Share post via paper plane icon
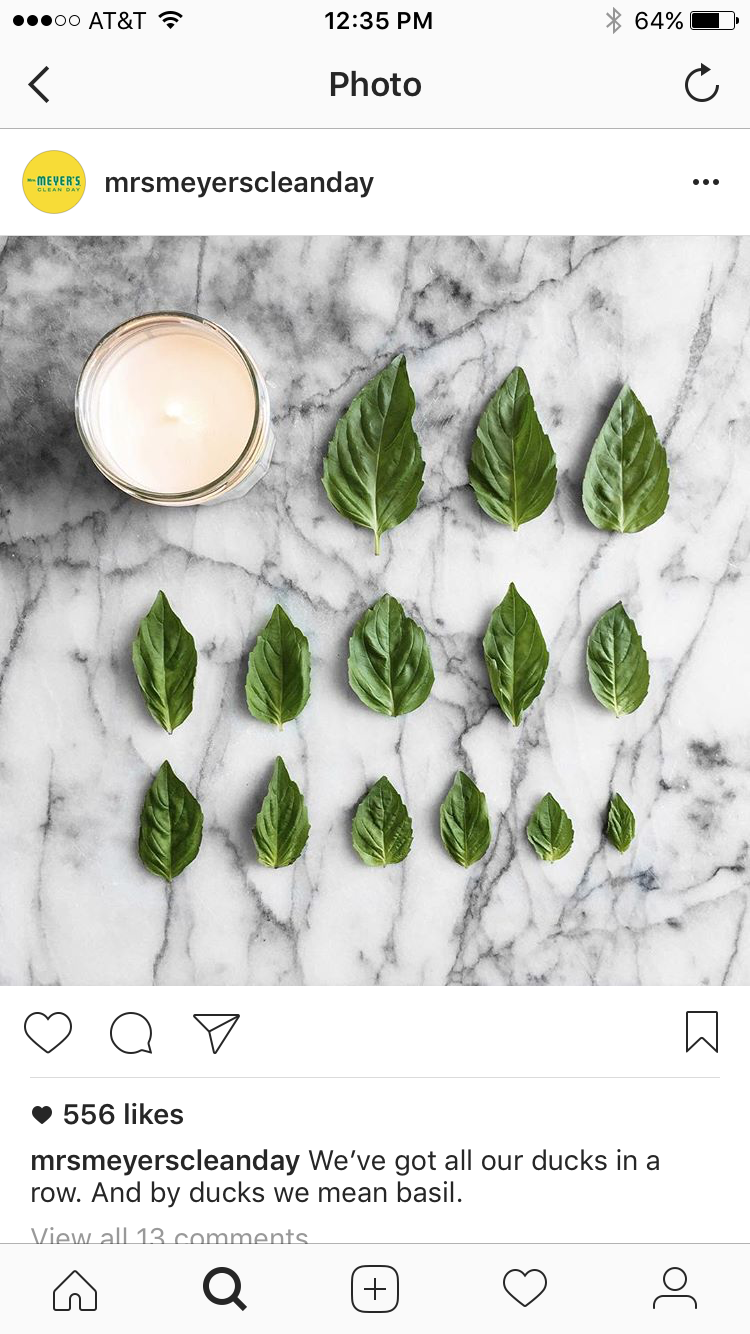 coord(216,1033)
